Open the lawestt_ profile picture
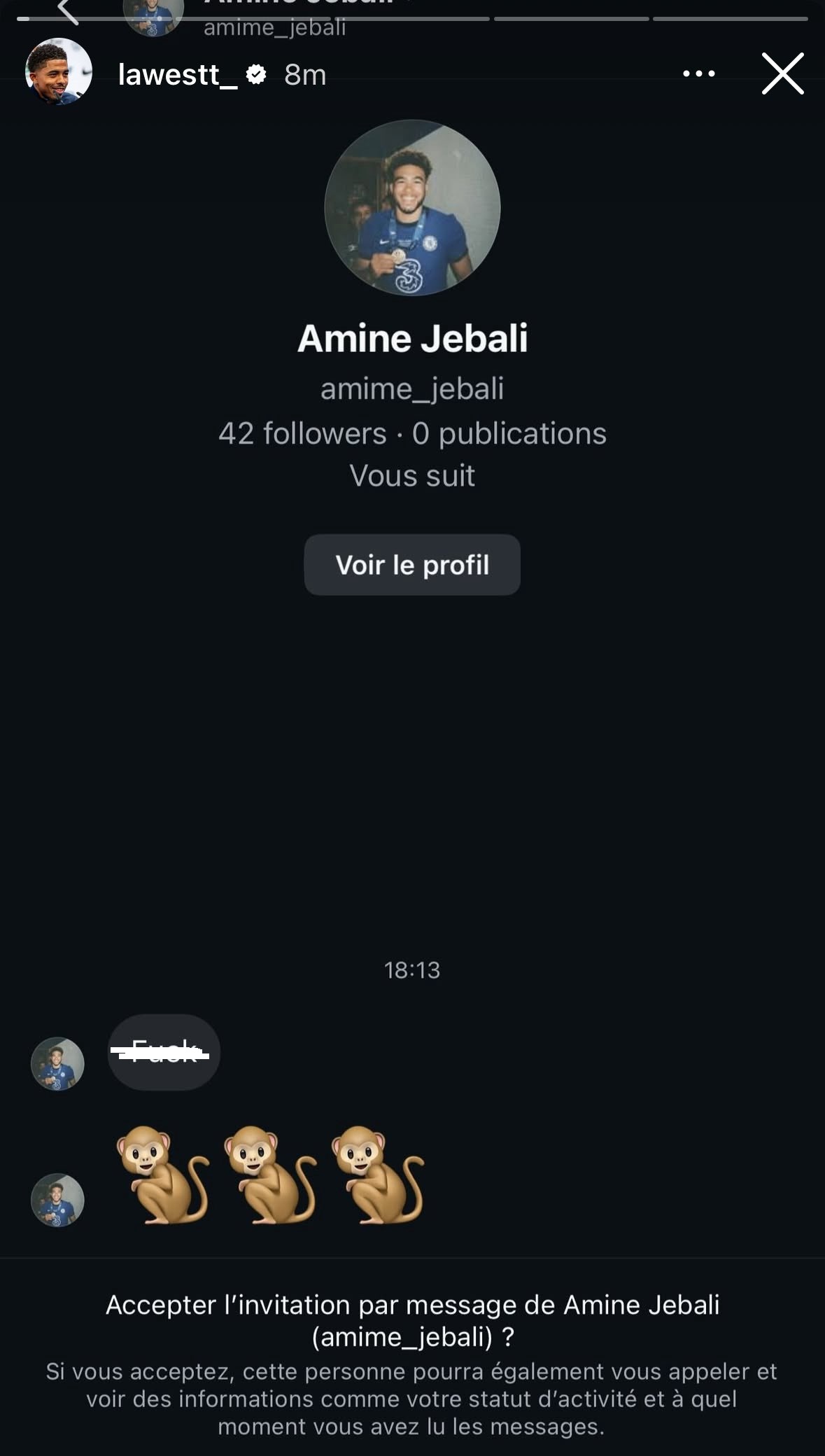The width and height of the screenshot is (825, 1456). click(59, 72)
